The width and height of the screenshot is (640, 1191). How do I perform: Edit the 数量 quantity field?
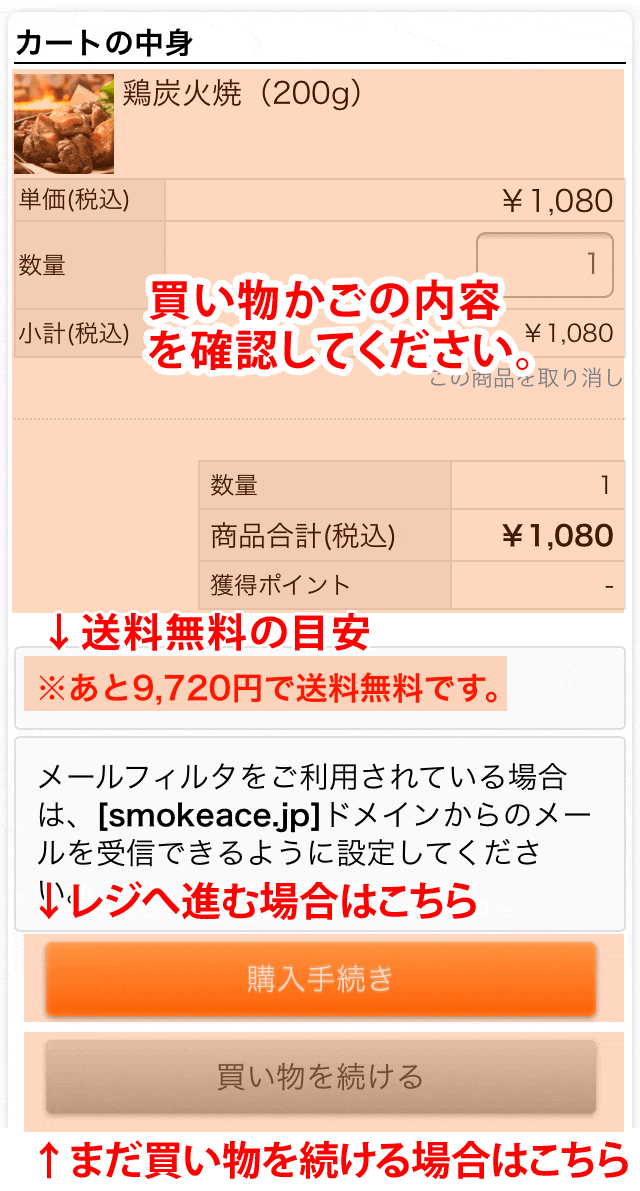click(544, 265)
